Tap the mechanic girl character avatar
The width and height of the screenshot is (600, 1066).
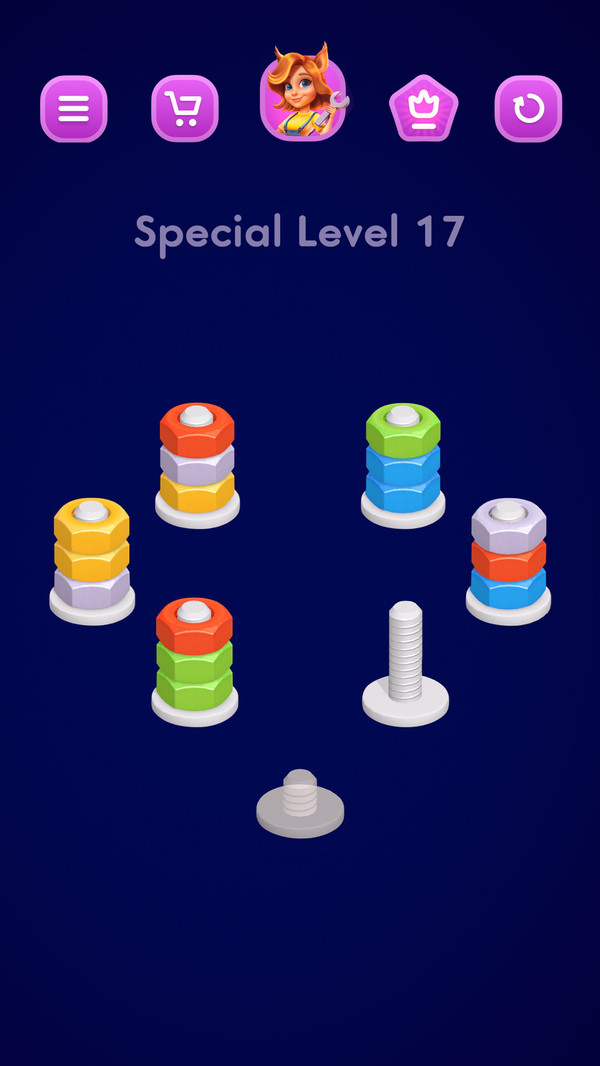click(304, 93)
